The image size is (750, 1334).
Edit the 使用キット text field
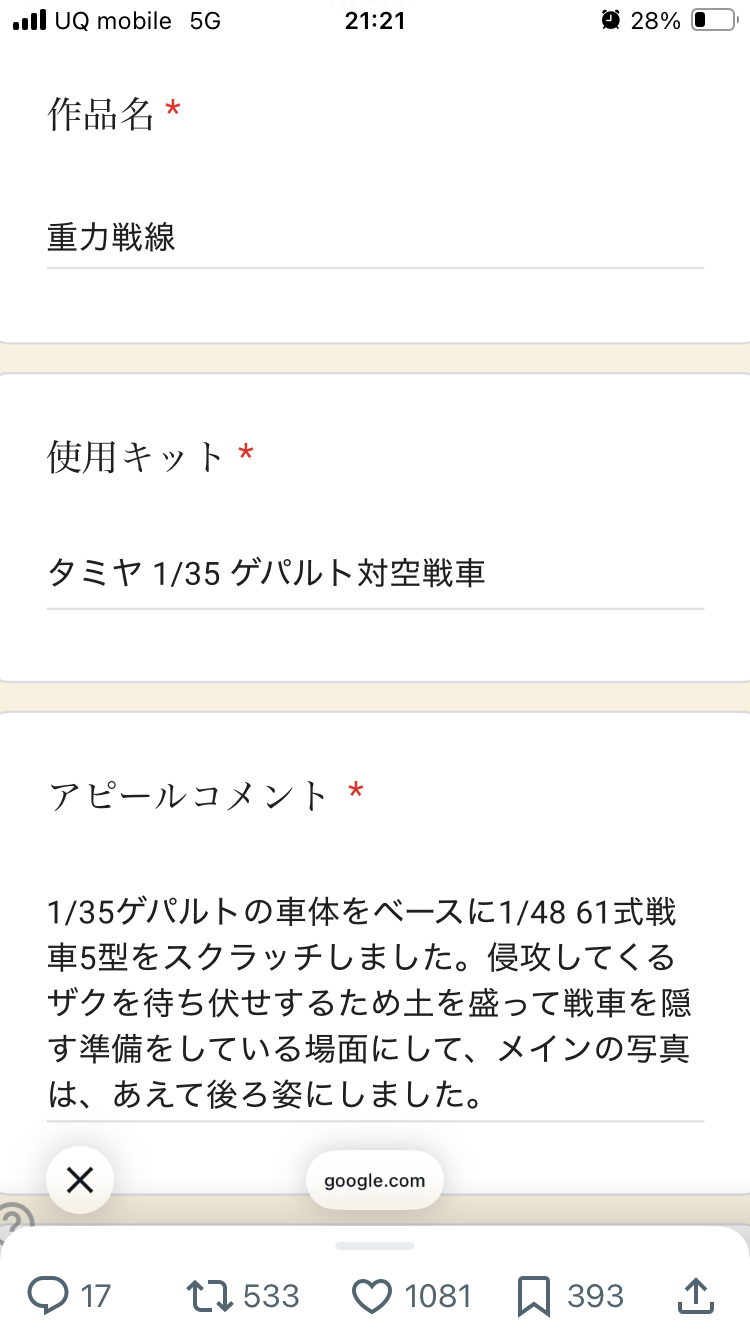click(x=375, y=574)
